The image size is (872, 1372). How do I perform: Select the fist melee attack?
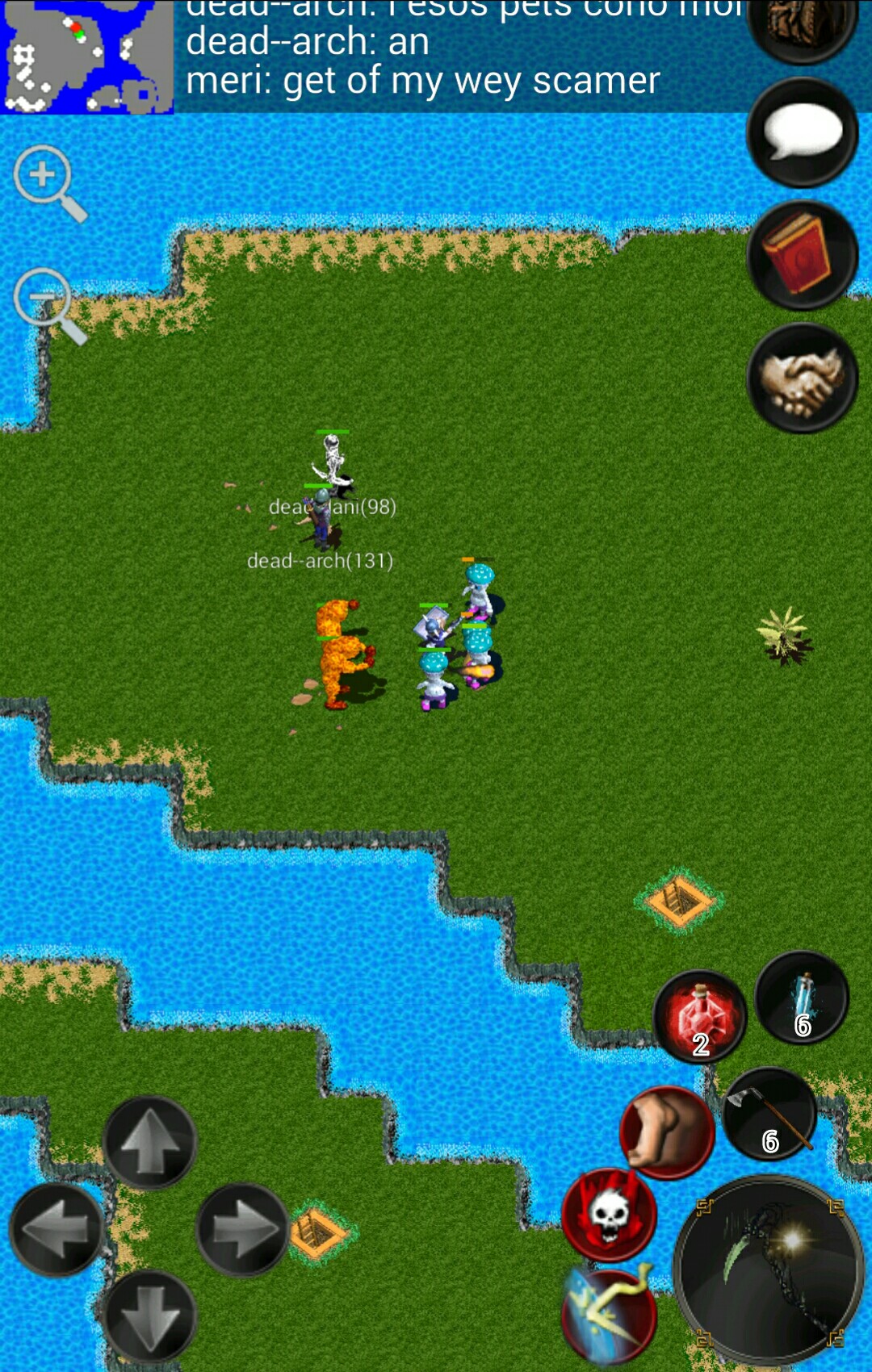pos(666,1131)
